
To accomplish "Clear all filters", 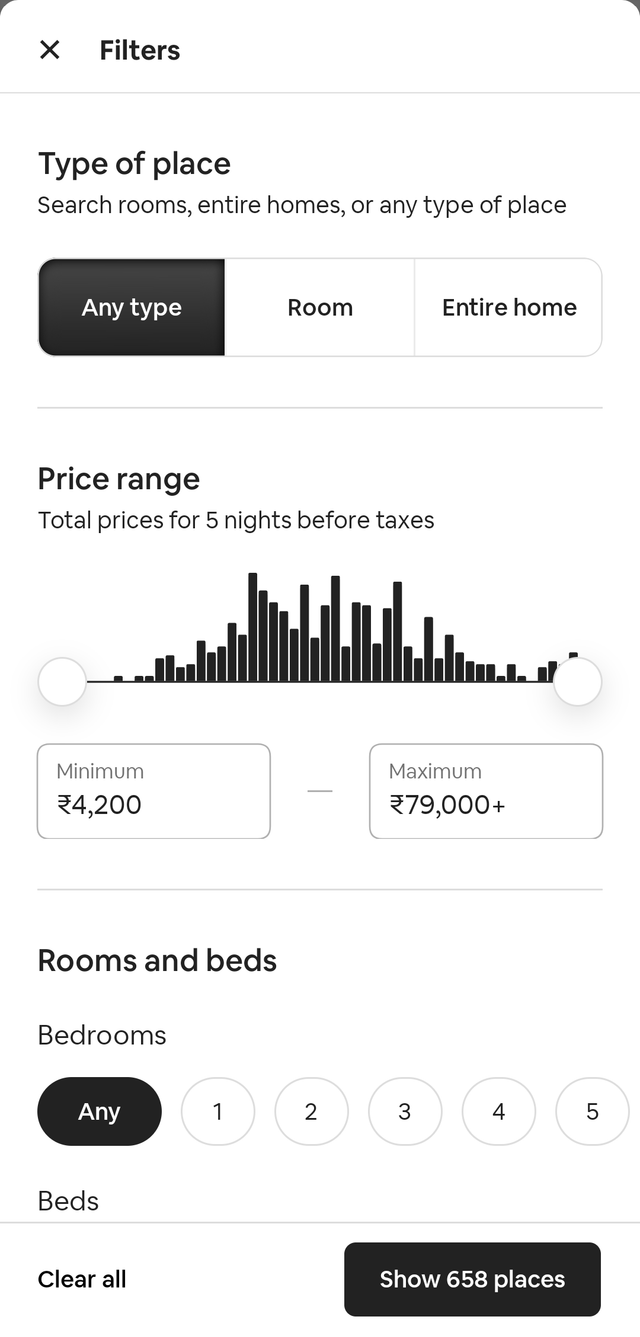I will 82,1279.
